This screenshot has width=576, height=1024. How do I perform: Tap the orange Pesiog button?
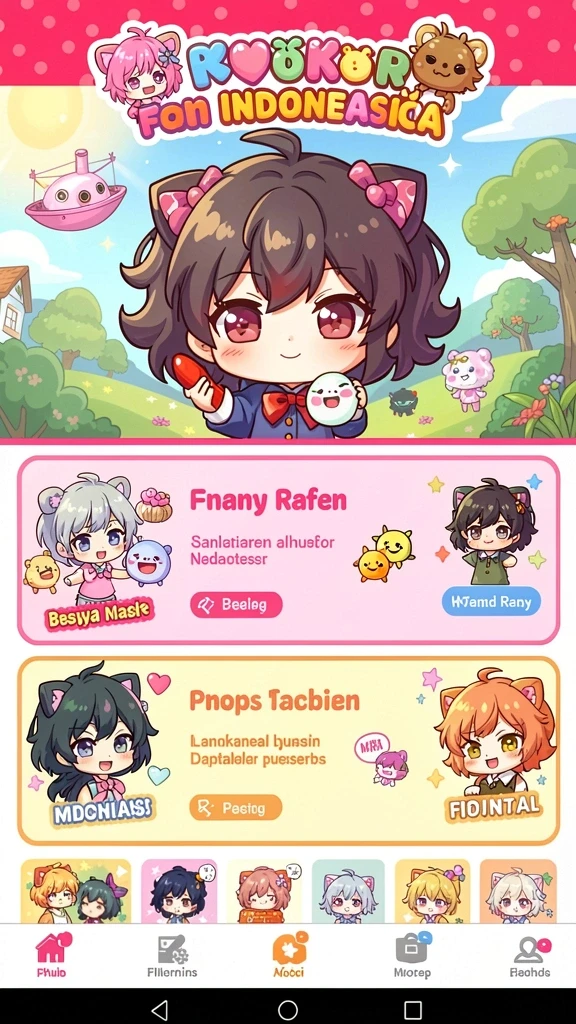pos(235,808)
